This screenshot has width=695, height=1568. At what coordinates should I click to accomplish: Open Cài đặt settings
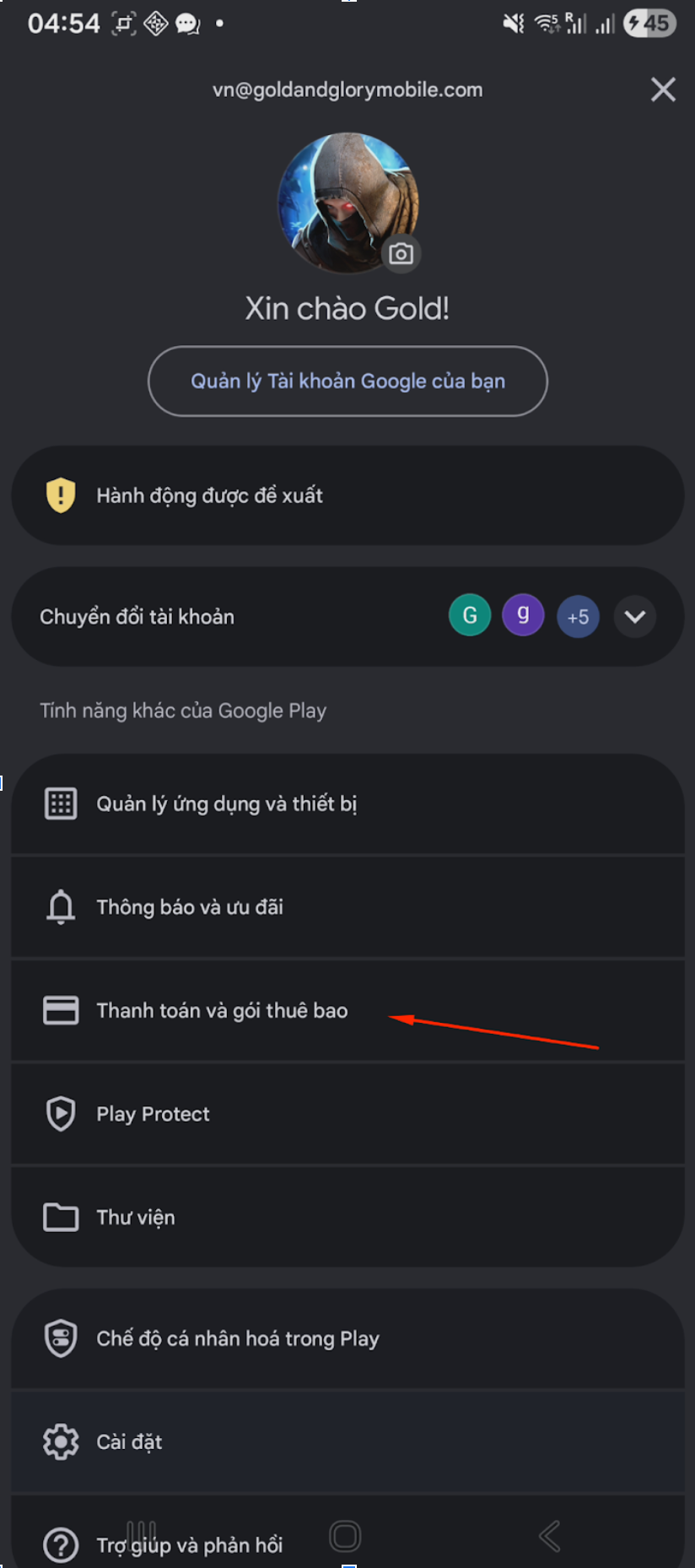click(347, 1441)
